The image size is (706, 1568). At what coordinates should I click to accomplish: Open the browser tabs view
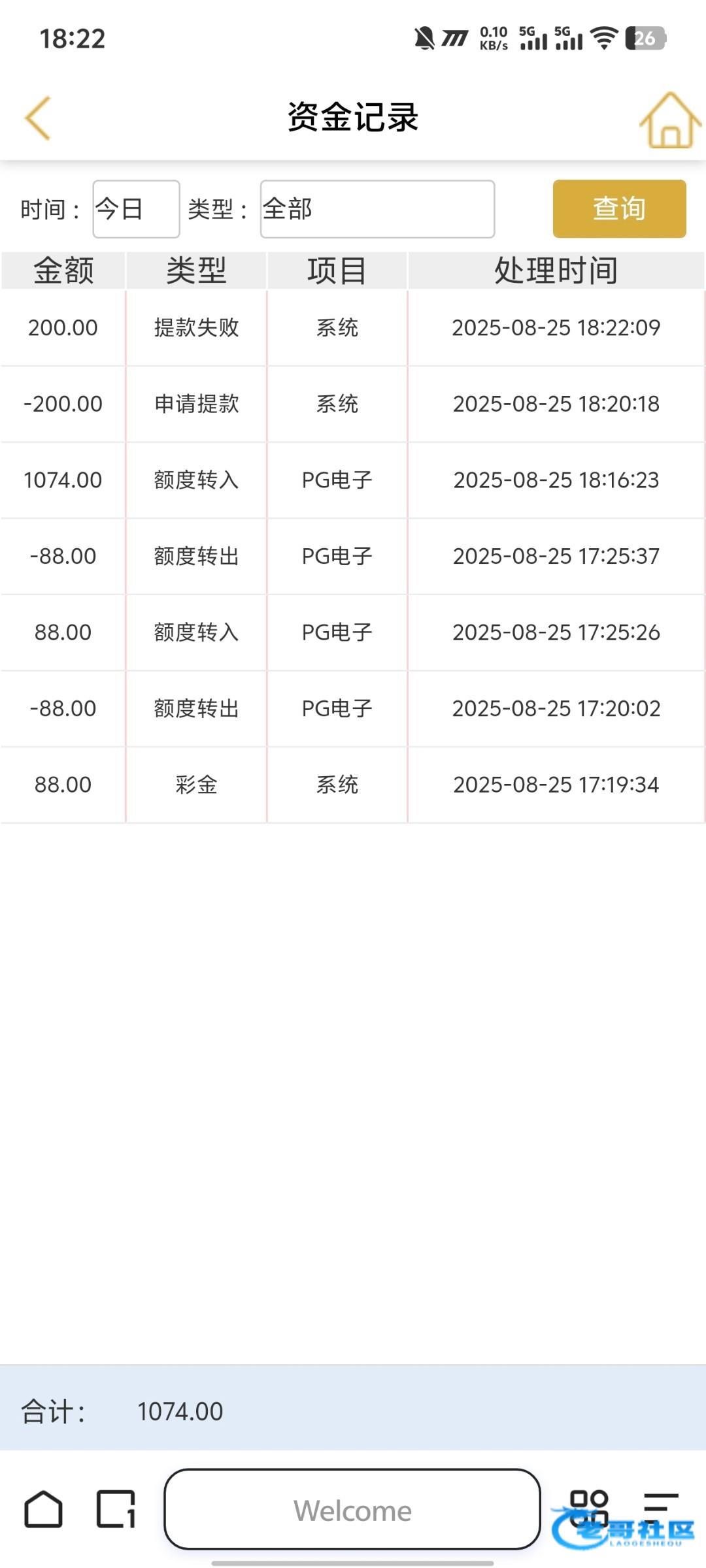(116, 1509)
